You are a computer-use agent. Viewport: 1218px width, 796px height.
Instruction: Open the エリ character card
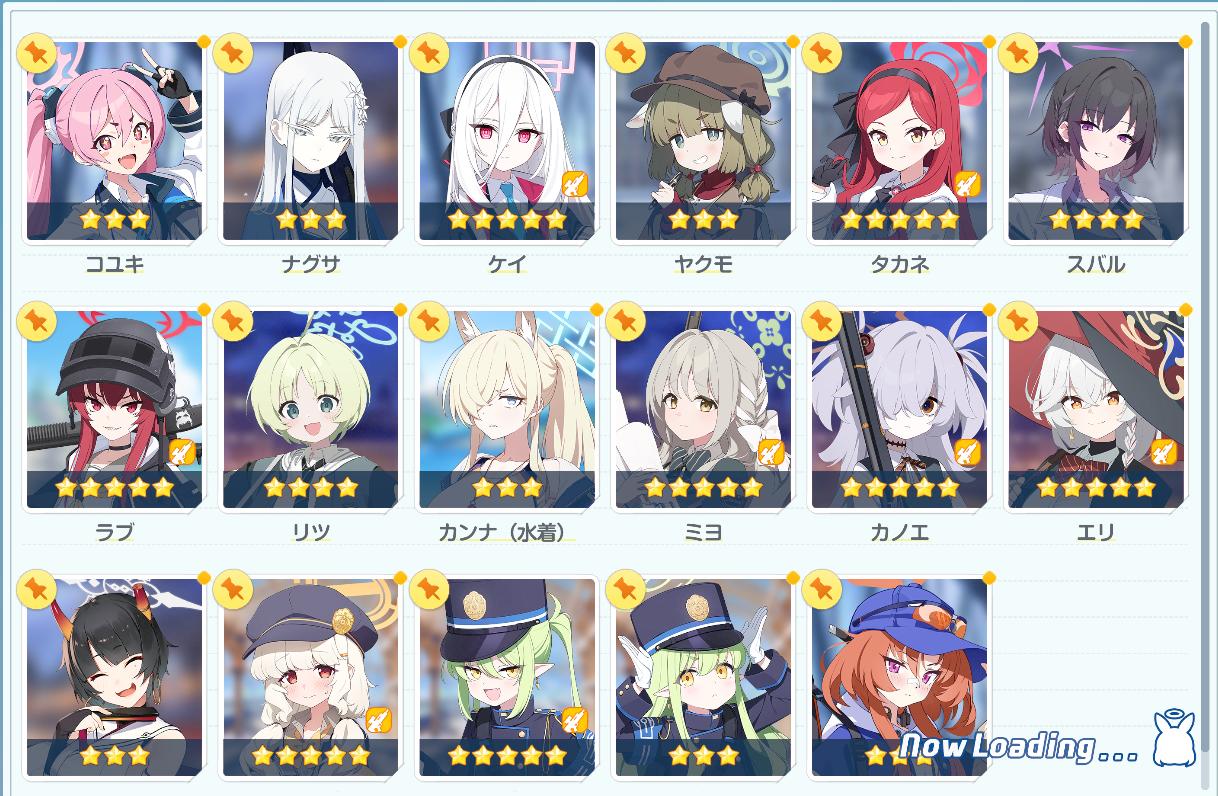pyautogui.click(x=1095, y=408)
